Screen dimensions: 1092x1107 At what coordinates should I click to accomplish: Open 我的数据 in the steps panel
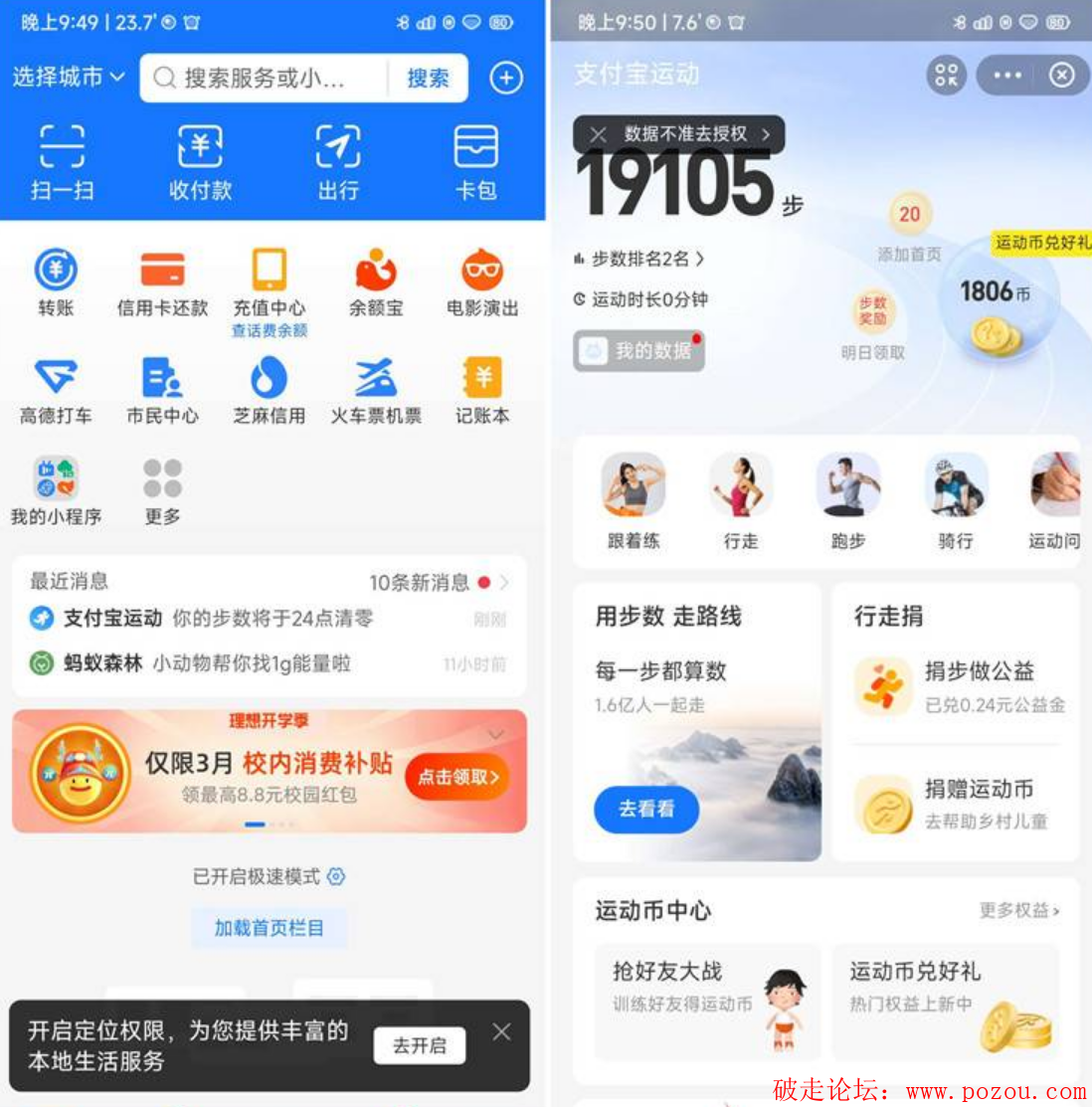(638, 351)
